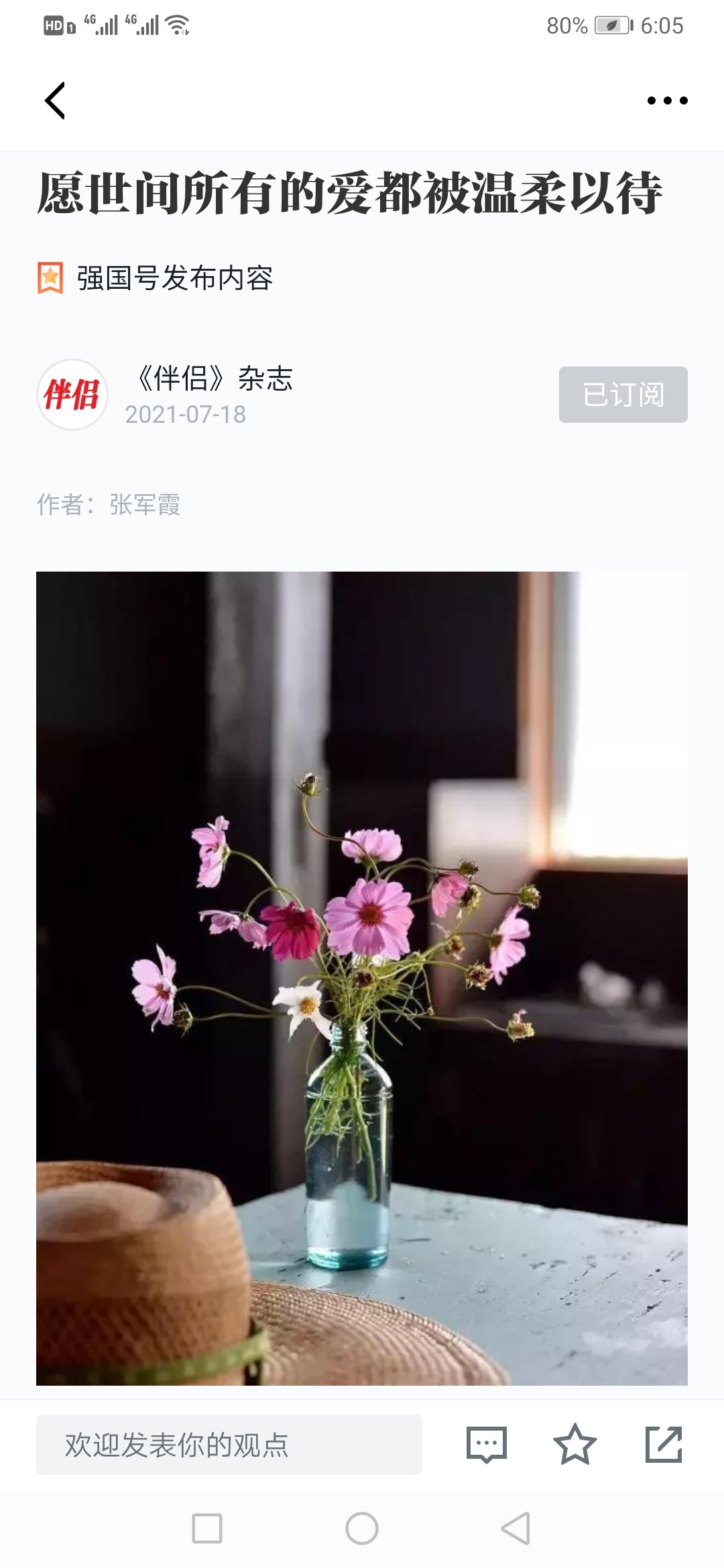Tap the system home button
The width and height of the screenshot is (724, 1568).
point(362,1528)
